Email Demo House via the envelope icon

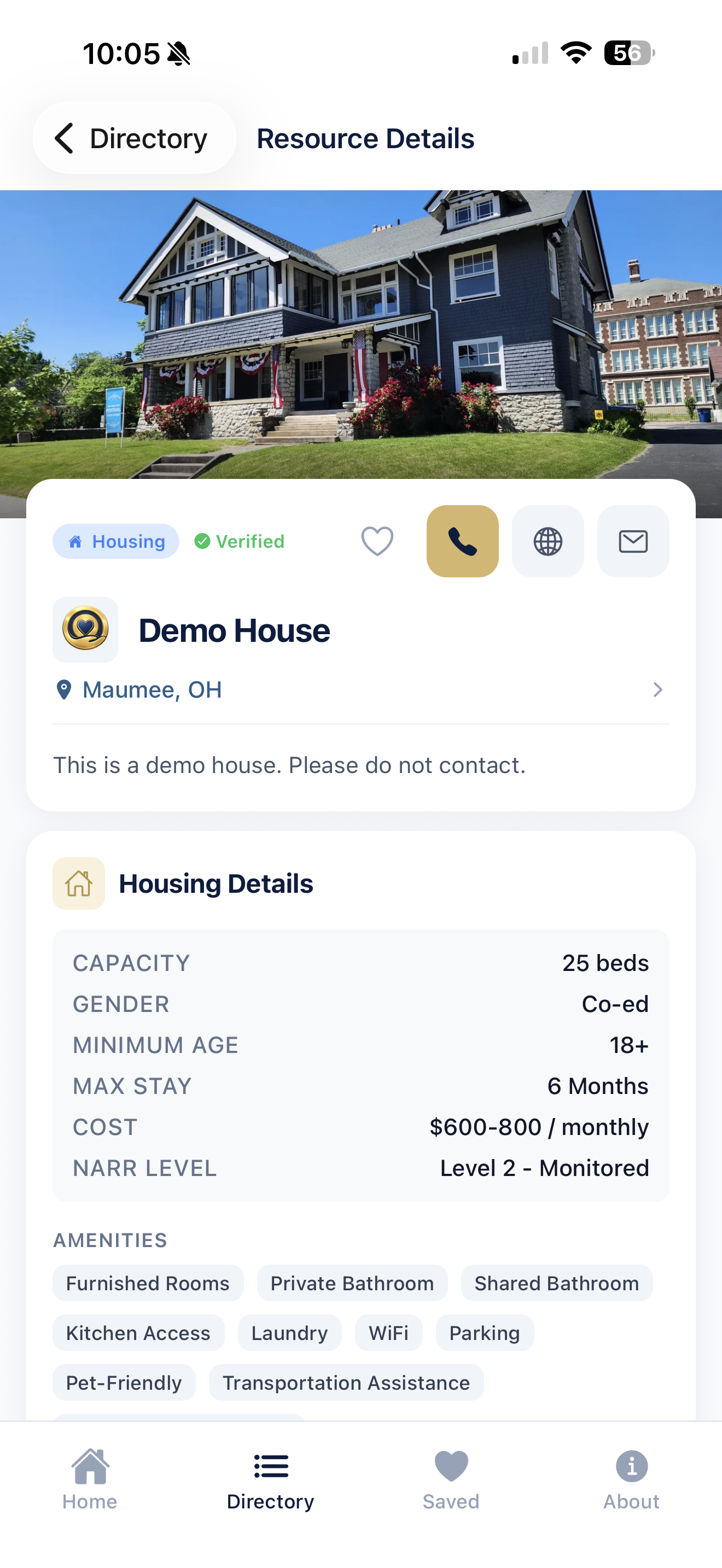click(x=632, y=541)
